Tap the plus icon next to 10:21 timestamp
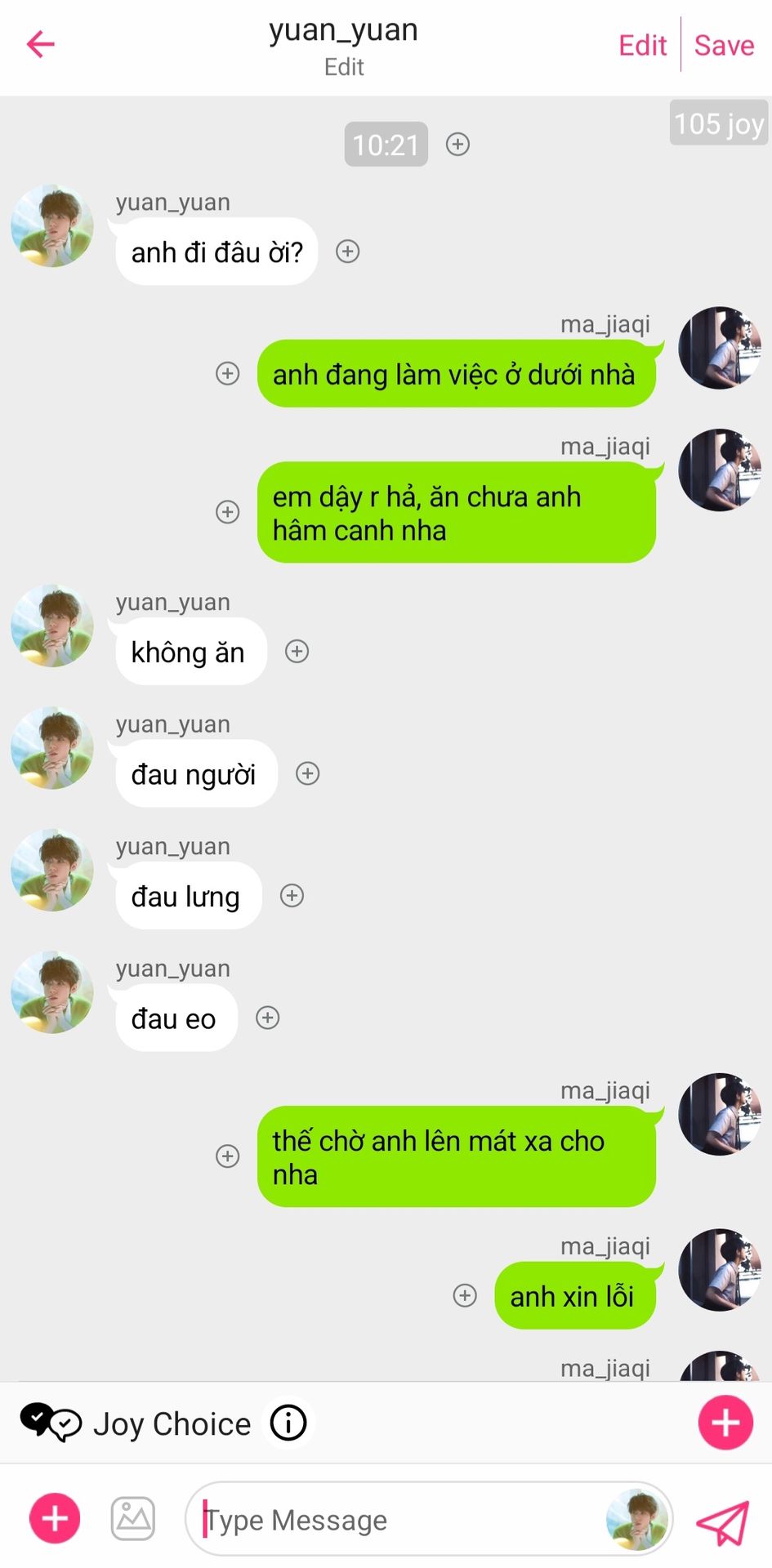772x1568 pixels. pos(457,145)
